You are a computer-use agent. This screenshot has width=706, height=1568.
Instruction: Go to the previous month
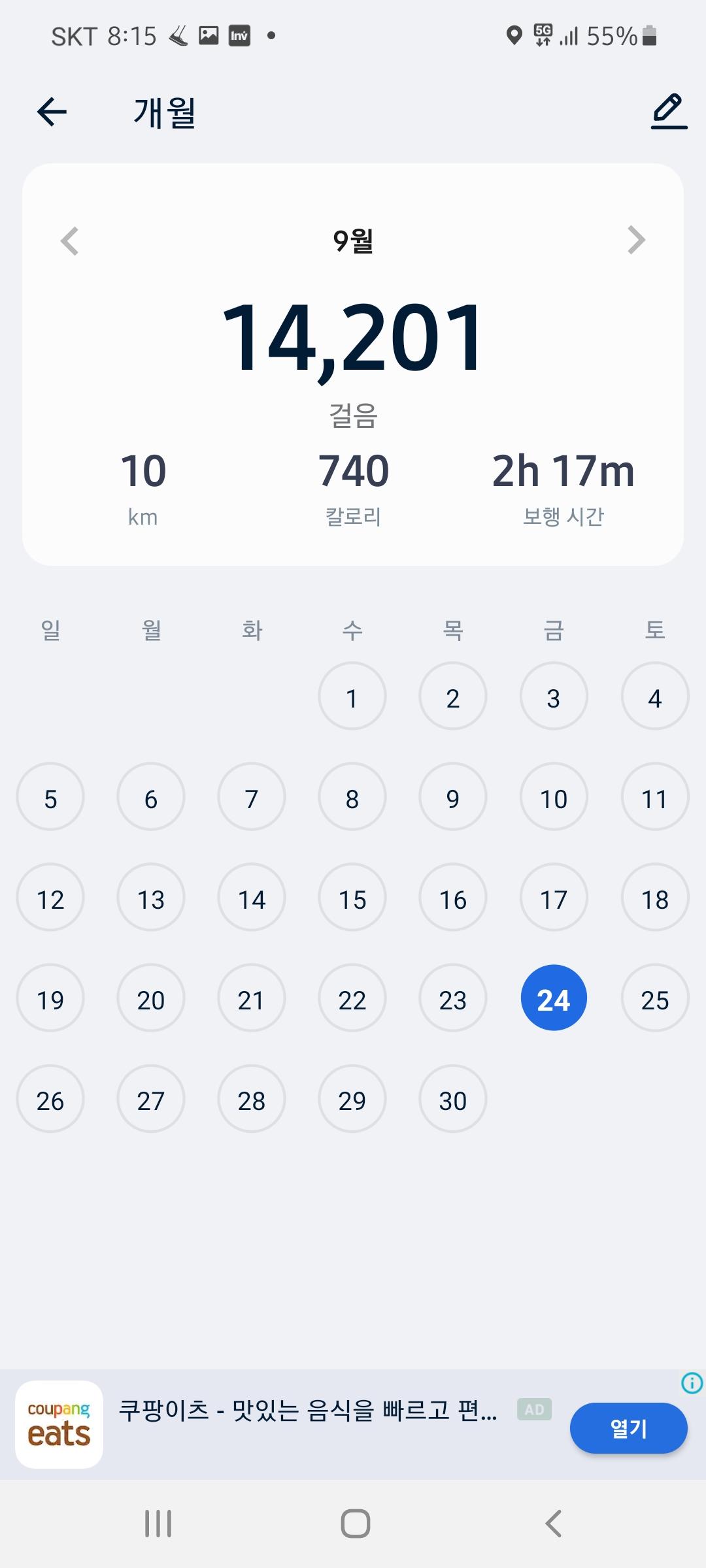(70, 240)
